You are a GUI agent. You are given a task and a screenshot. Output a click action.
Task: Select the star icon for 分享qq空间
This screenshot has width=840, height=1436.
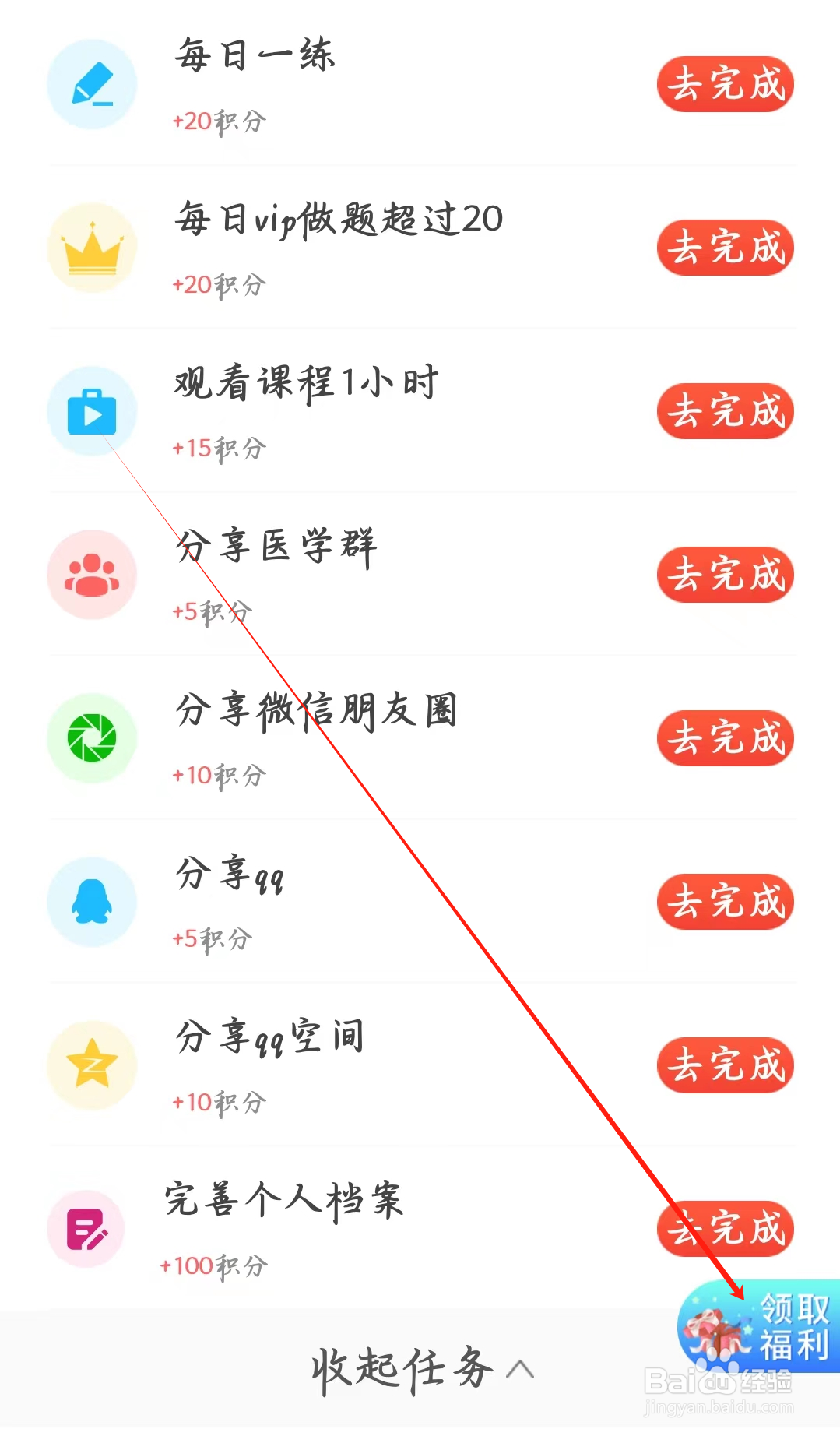(x=91, y=1065)
